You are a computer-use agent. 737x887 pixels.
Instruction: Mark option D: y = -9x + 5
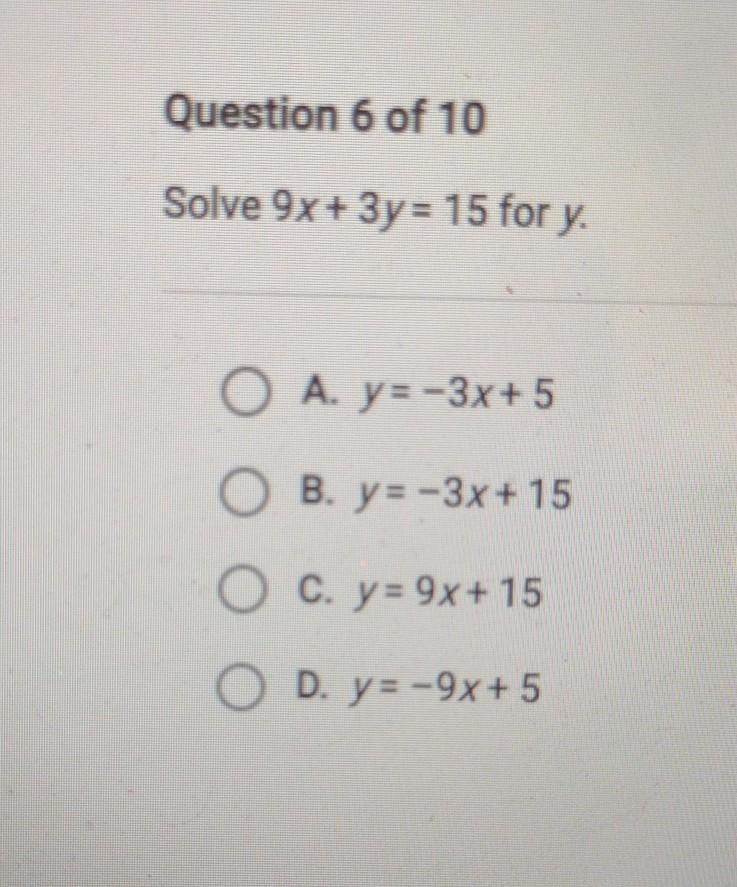pyautogui.click(x=242, y=689)
